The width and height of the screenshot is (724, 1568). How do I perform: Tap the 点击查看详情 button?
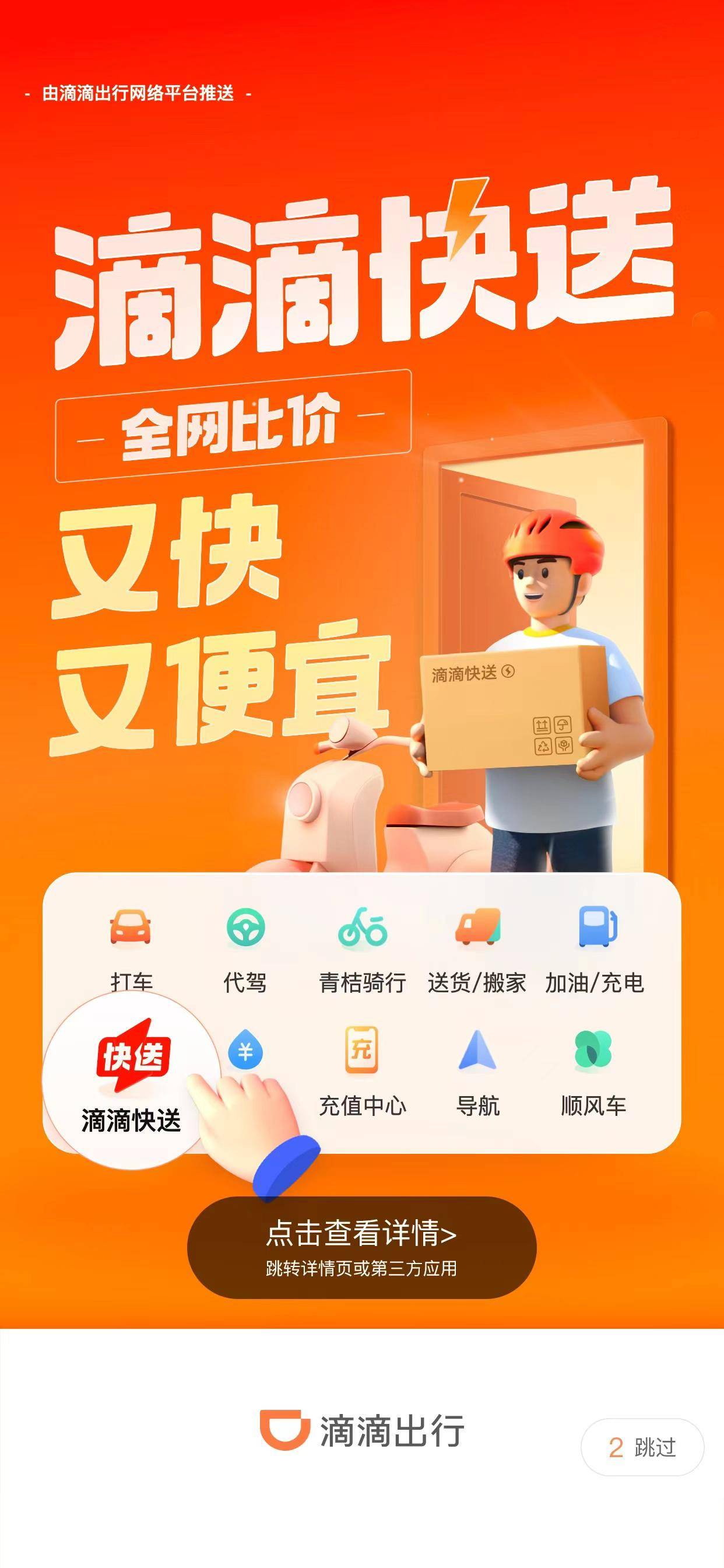coord(361,1247)
